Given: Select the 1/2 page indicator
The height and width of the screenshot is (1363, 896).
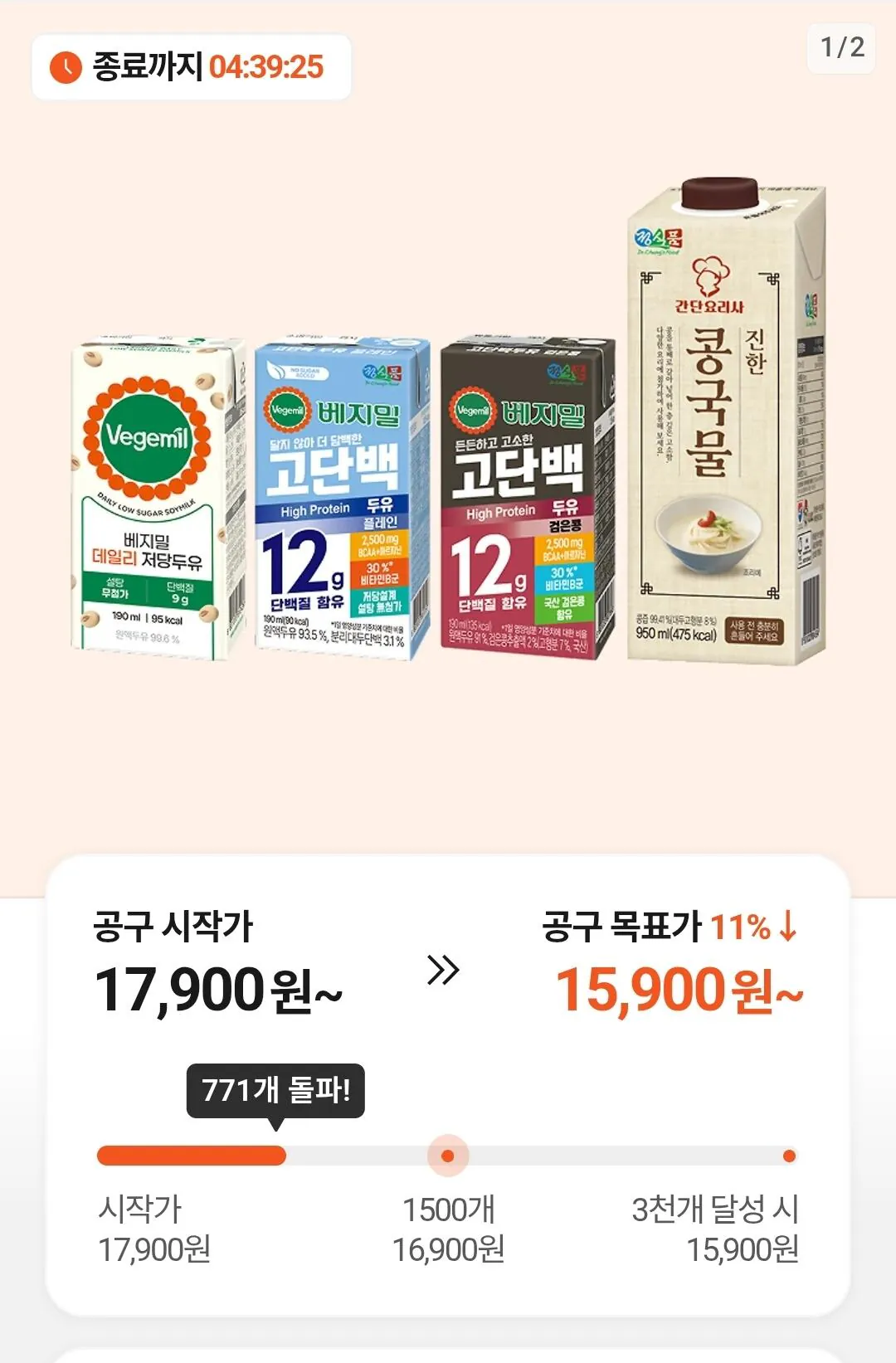Looking at the screenshot, I should click(842, 47).
